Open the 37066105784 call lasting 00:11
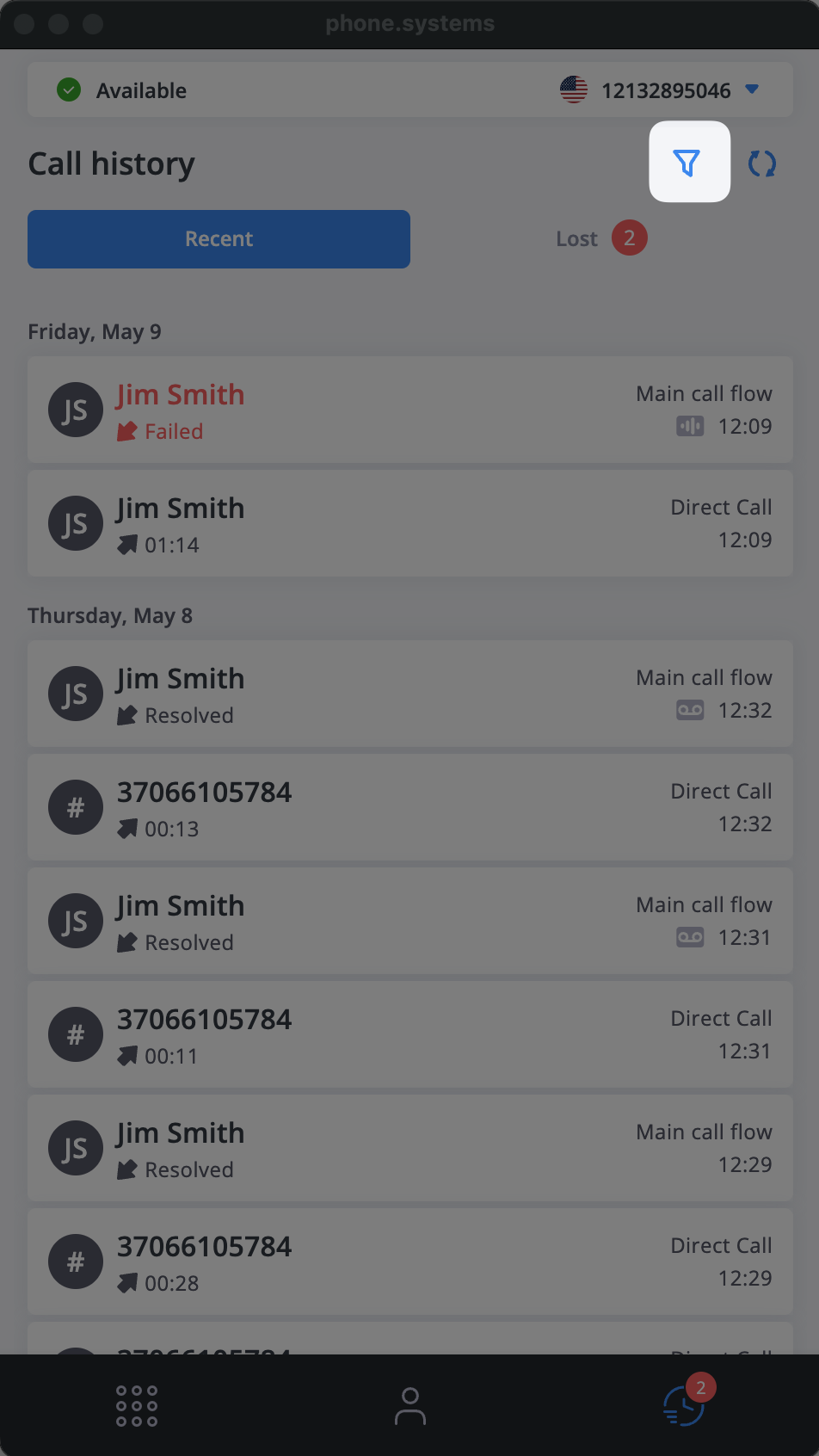 click(409, 1035)
